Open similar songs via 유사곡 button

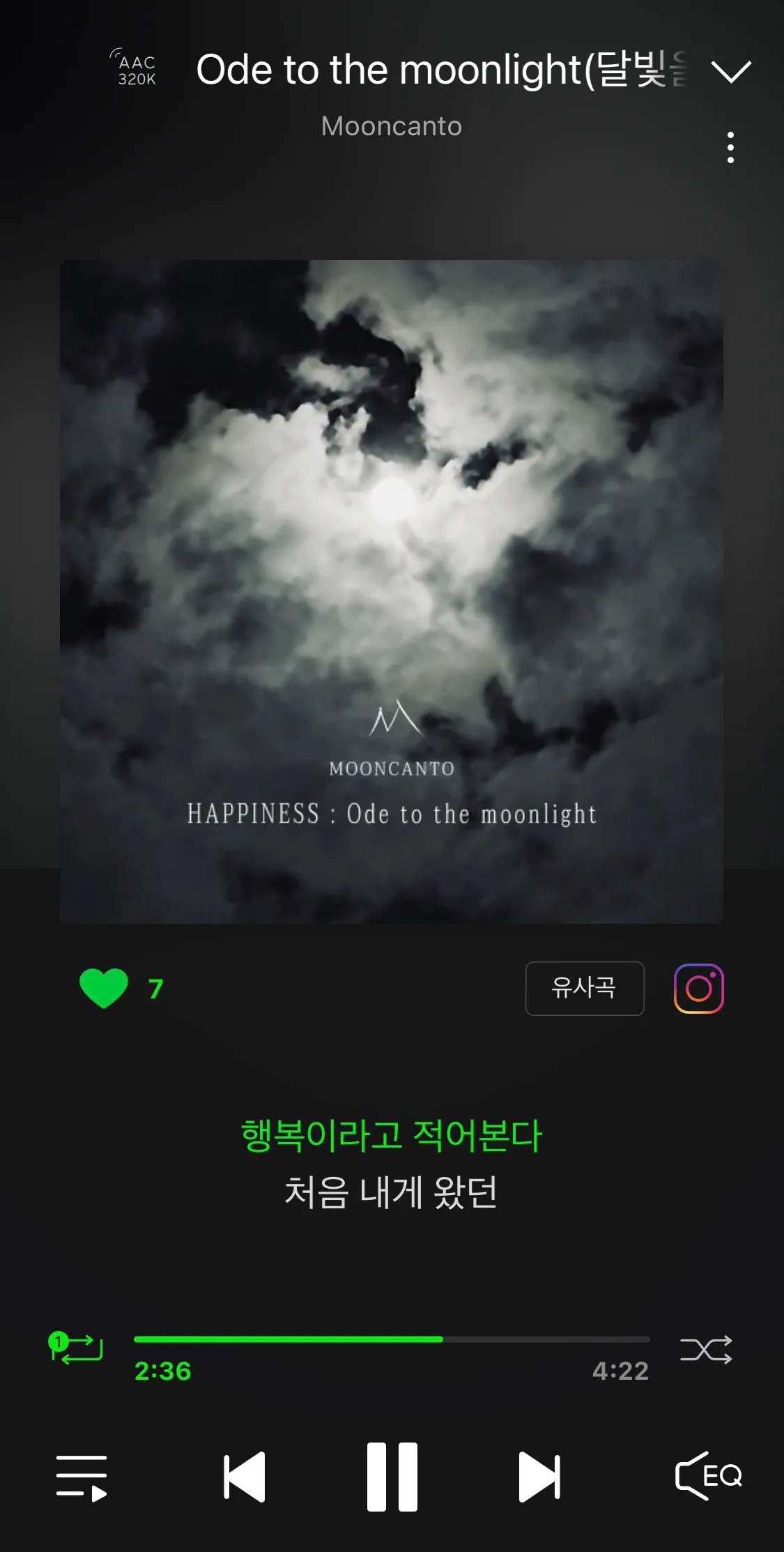[584, 988]
